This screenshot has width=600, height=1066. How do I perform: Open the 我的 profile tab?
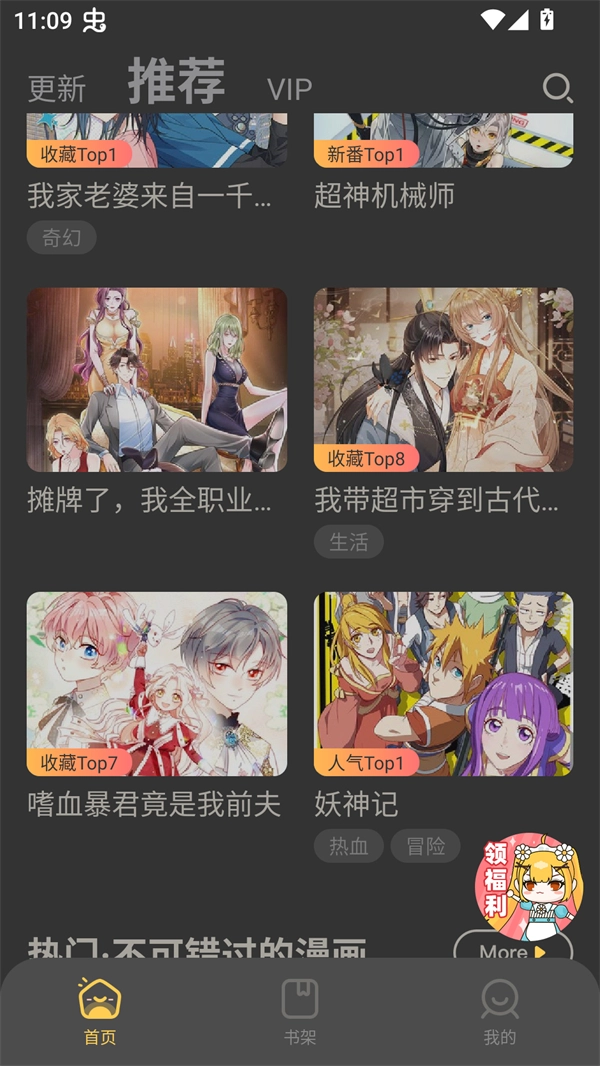coord(499,1012)
